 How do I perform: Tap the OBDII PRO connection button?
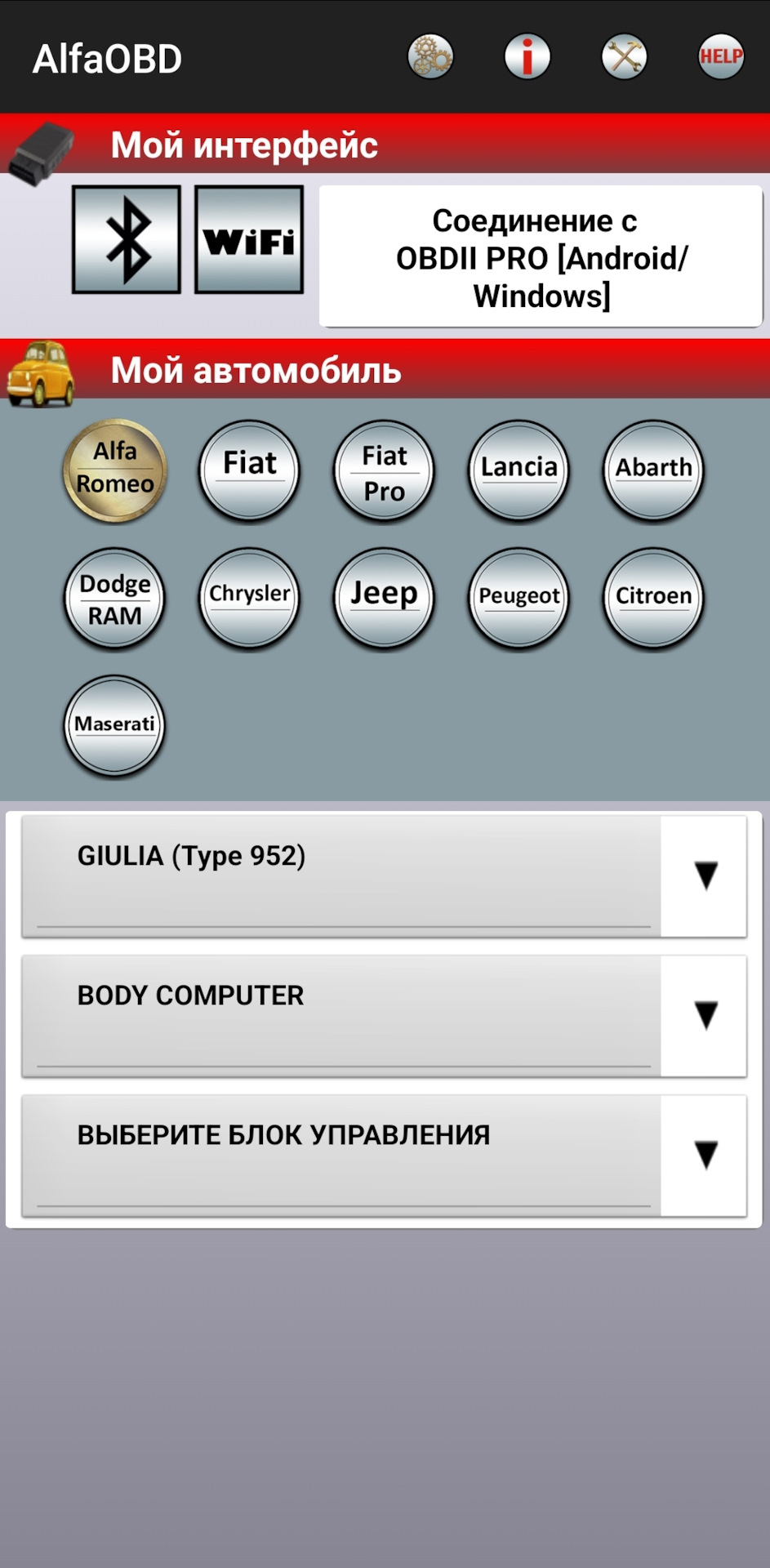click(541, 257)
